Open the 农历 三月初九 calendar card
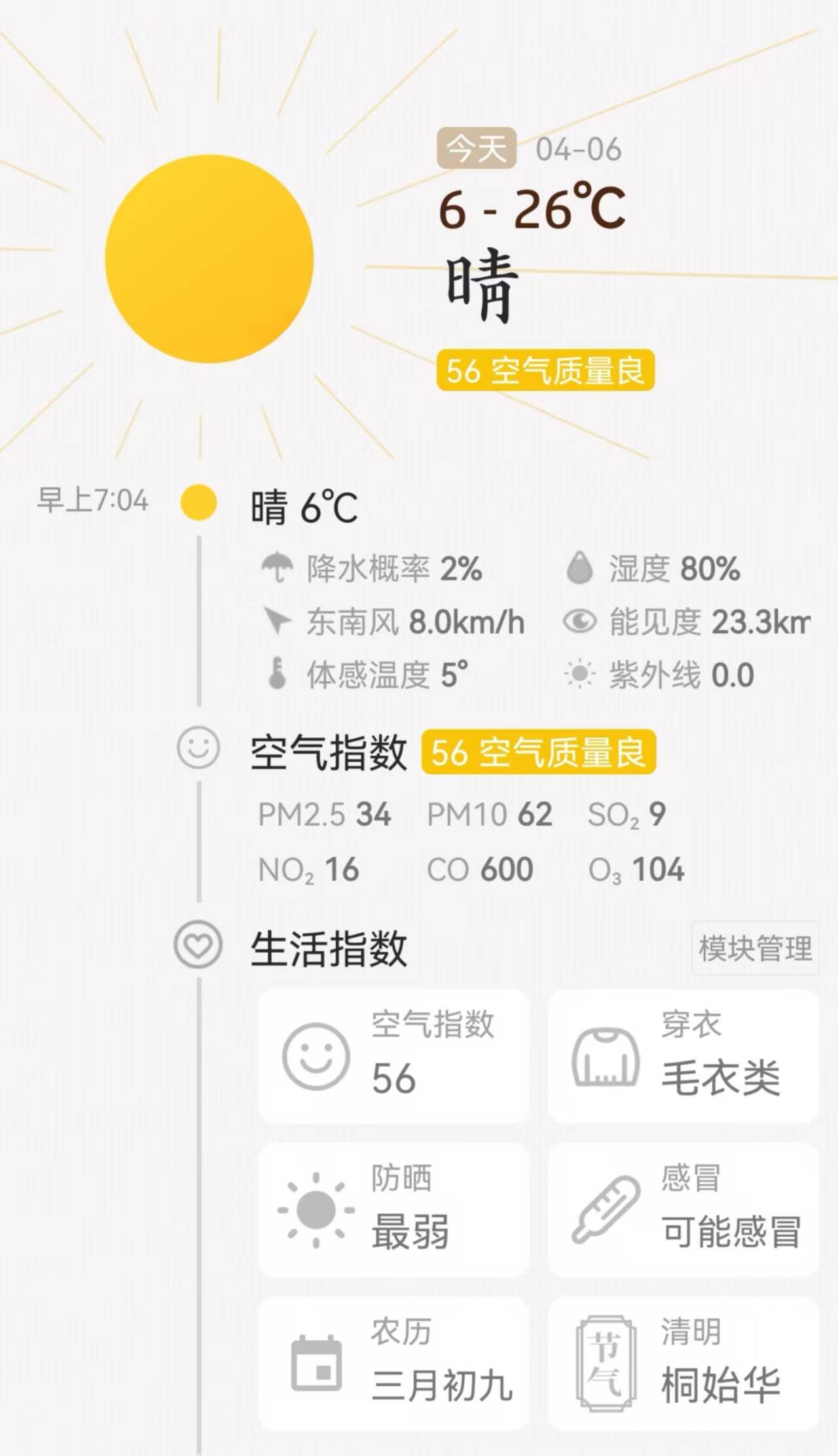The image size is (838, 1456). (x=393, y=1364)
